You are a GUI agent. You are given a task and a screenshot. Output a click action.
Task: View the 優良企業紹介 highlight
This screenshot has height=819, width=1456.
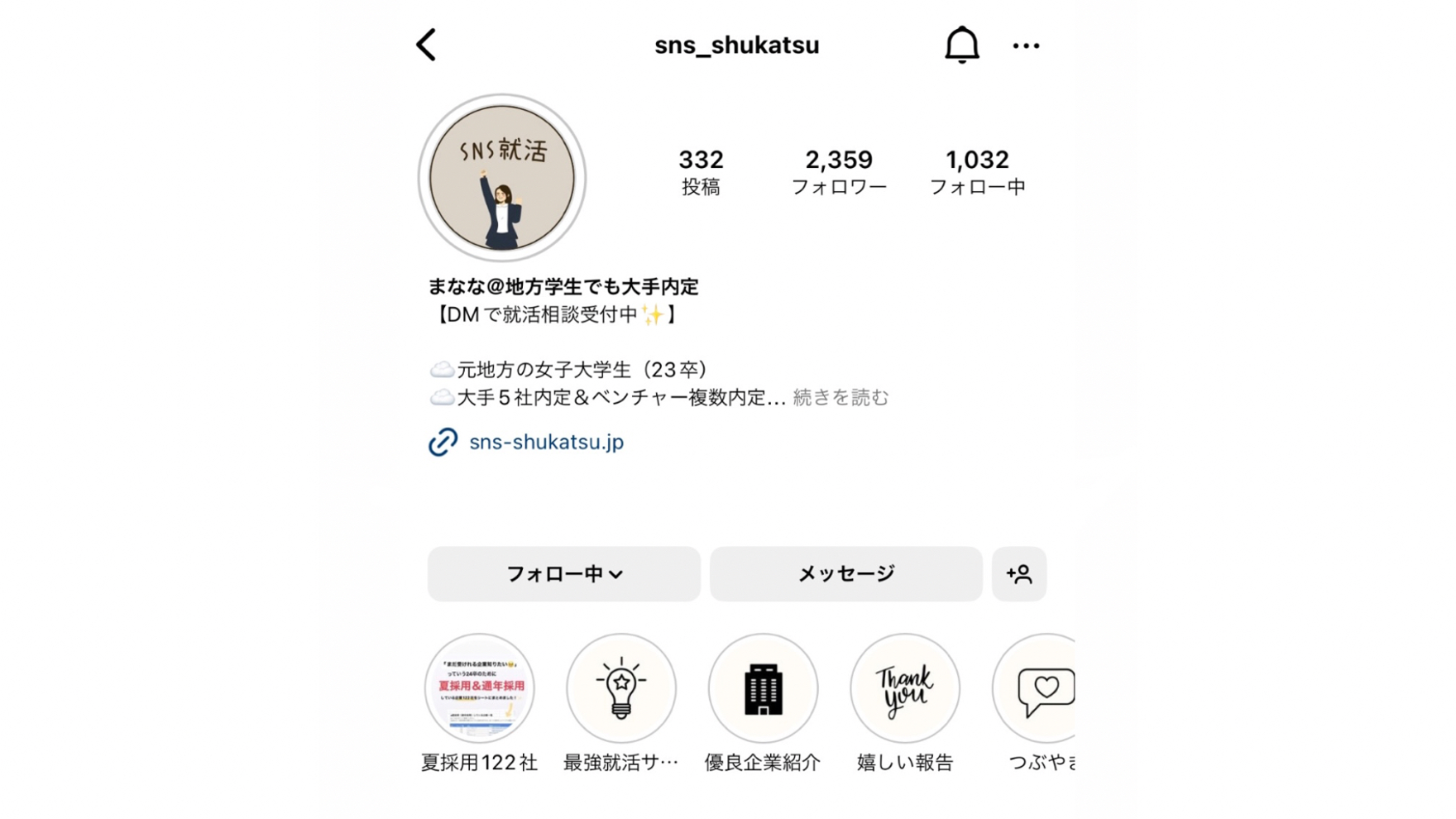[x=763, y=688]
